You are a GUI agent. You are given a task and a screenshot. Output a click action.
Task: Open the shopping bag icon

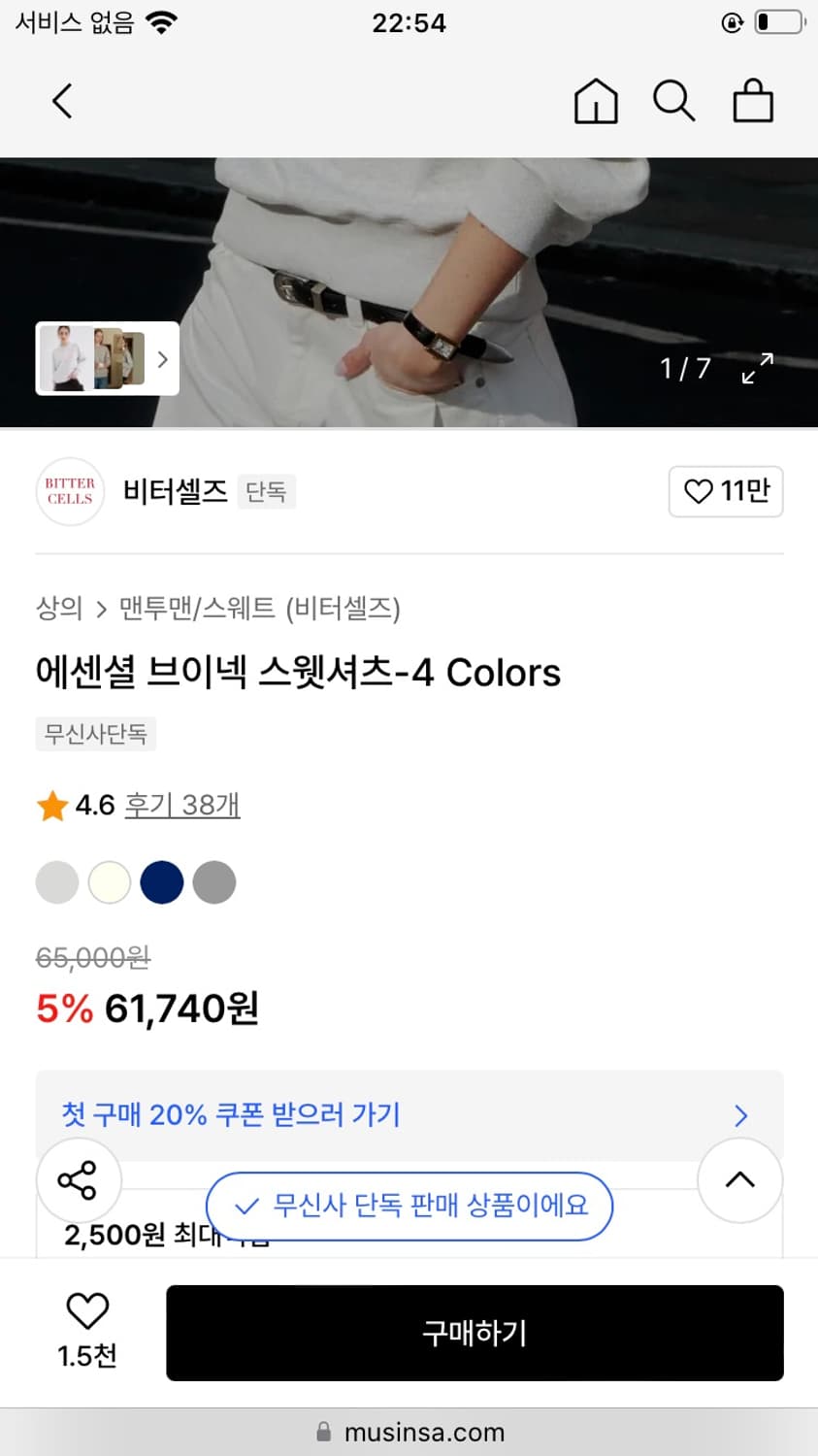pyautogui.click(x=753, y=100)
